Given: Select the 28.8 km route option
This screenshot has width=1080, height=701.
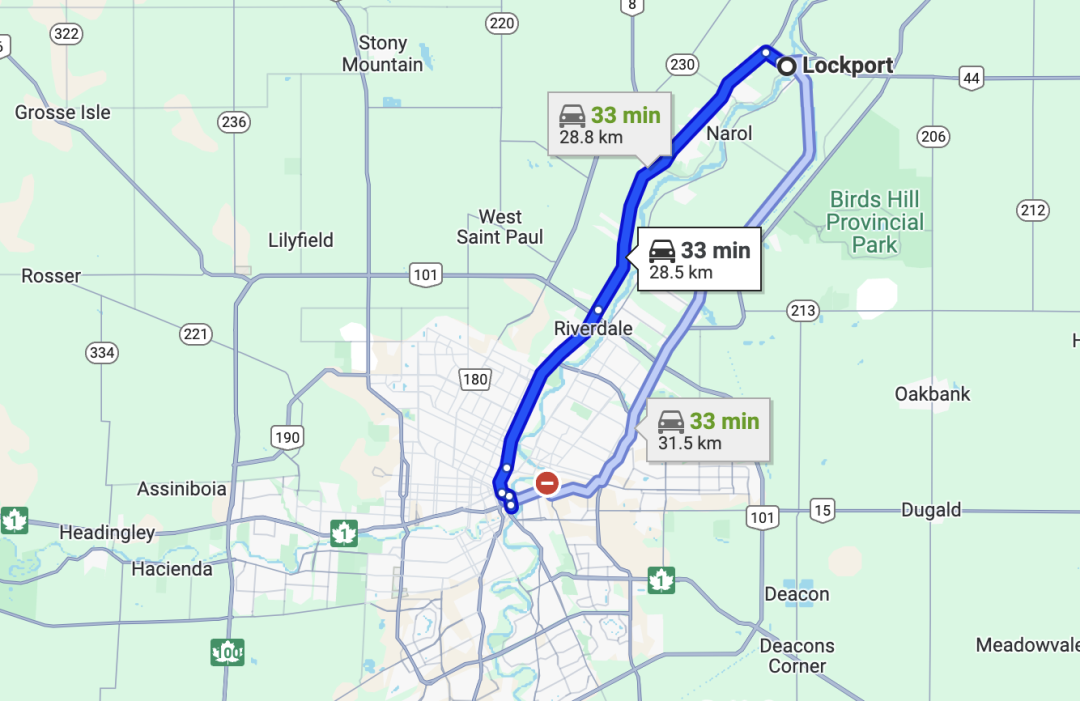Looking at the screenshot, I should tap(609, 125).
